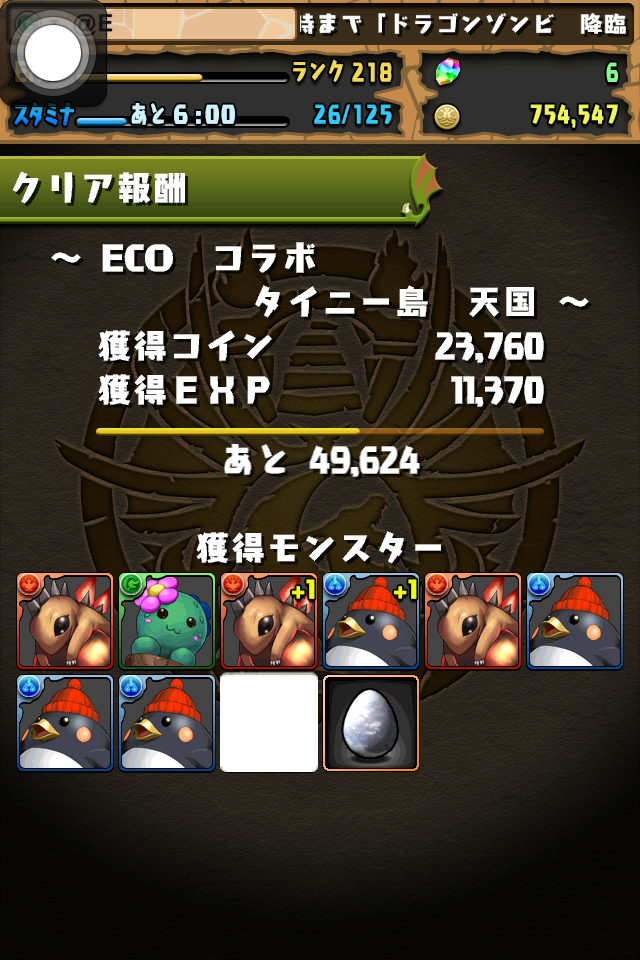Tap the green flower monster tile
Image resolution: width=640 pixels, height=960 pixels.
167,621
